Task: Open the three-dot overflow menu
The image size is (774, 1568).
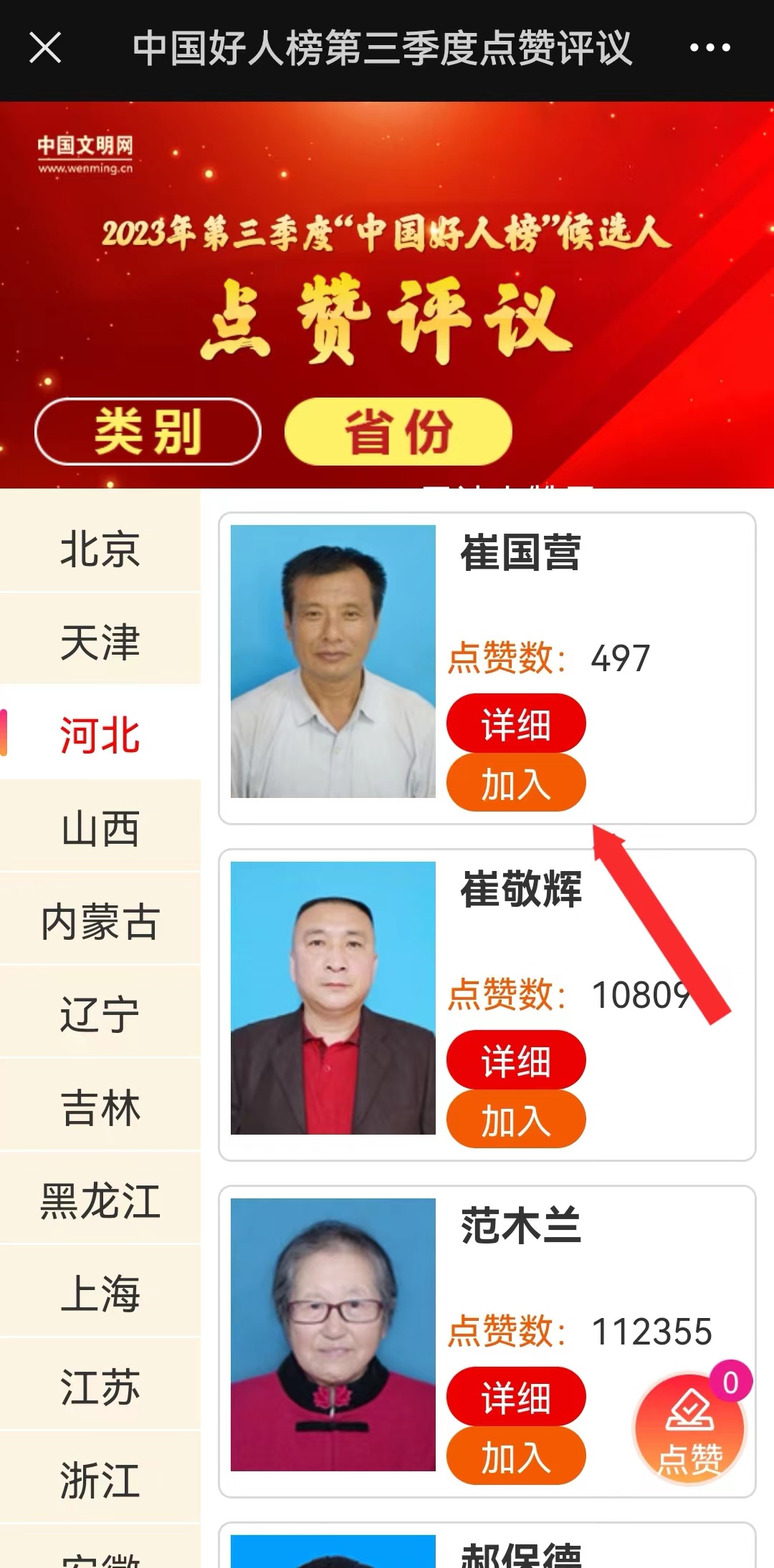Action: coord(709,48)
